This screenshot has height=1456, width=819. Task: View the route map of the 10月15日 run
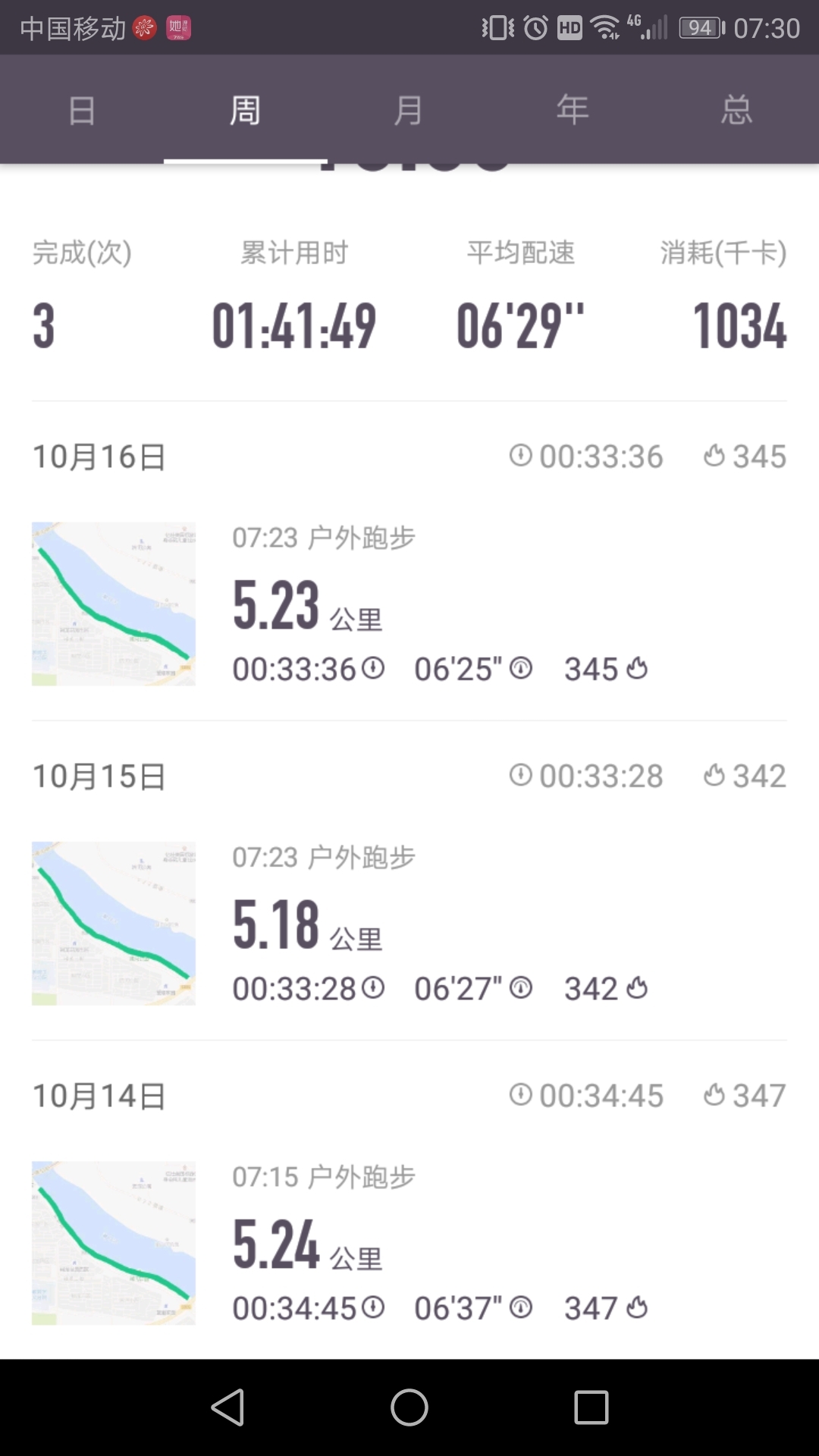pos(114,923)
